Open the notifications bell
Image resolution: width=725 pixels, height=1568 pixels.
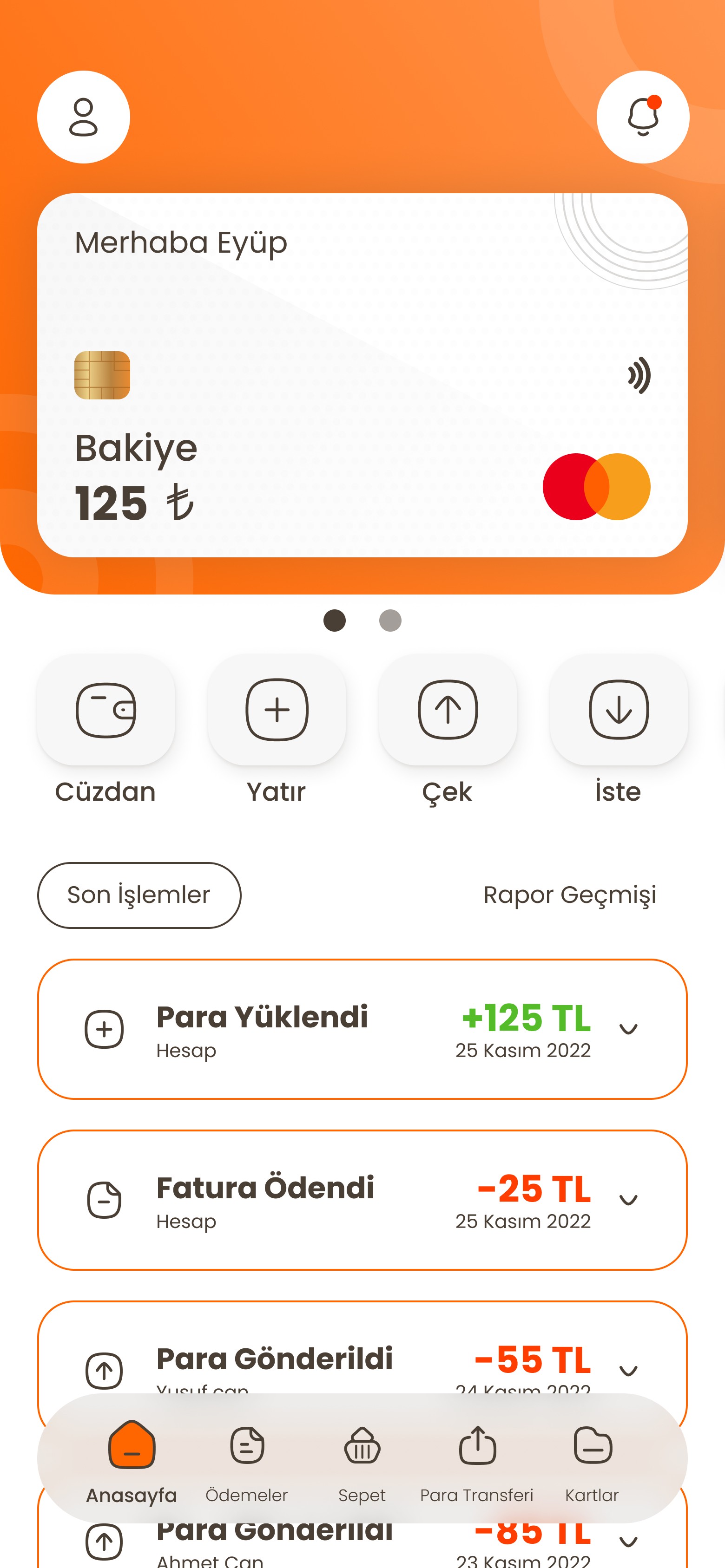click(643, 117)
